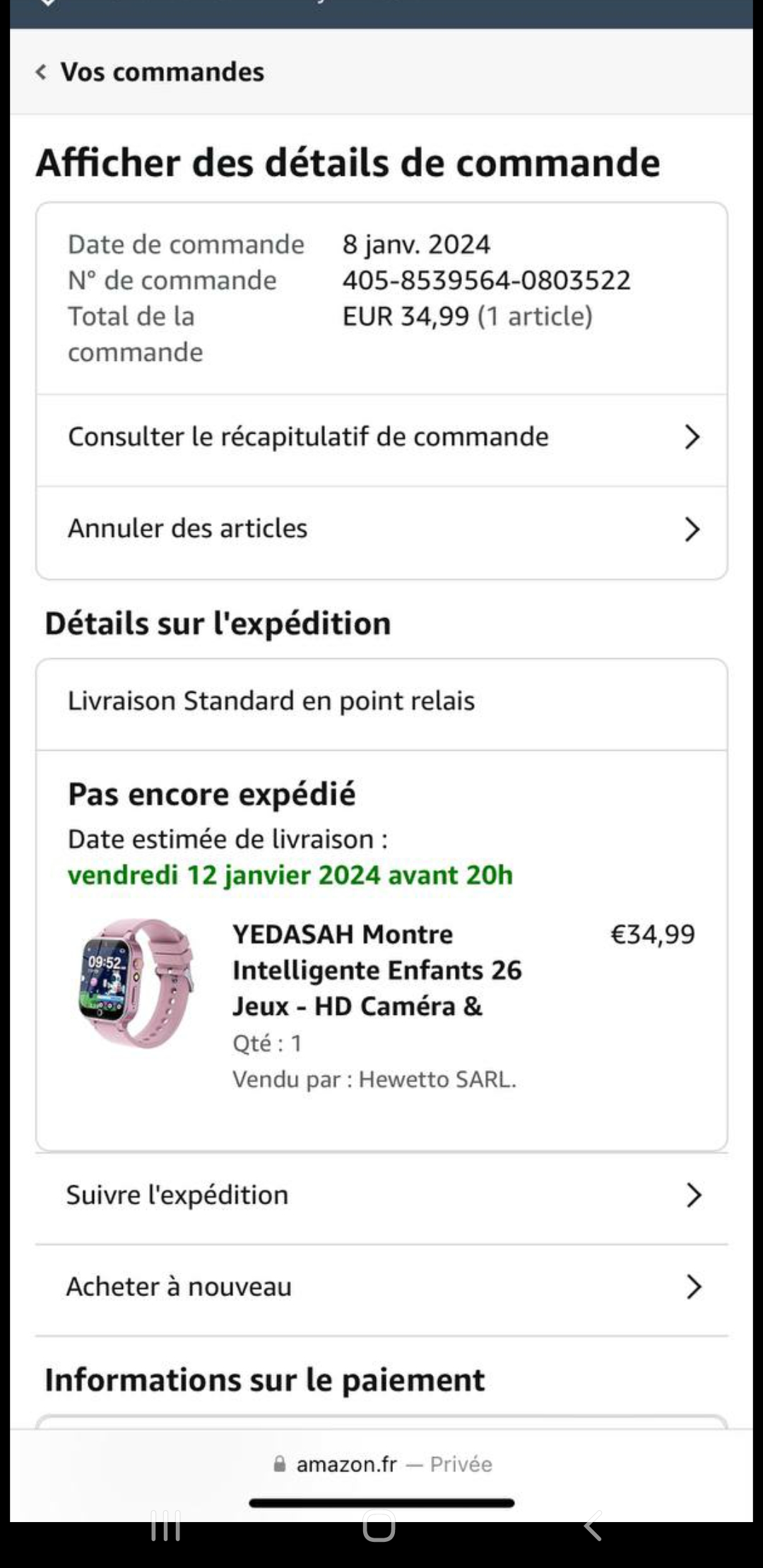The image size is (763, 1568).
Task: Select Acheter à nouveau
Action: tap(381, 1287)
